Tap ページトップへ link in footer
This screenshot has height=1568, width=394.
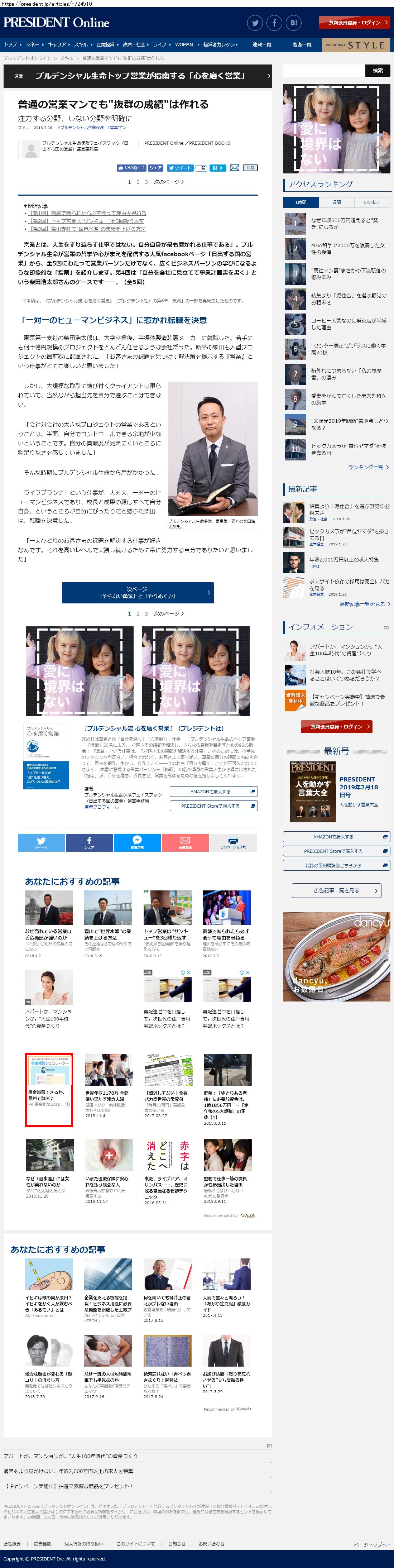[370, 1544]
